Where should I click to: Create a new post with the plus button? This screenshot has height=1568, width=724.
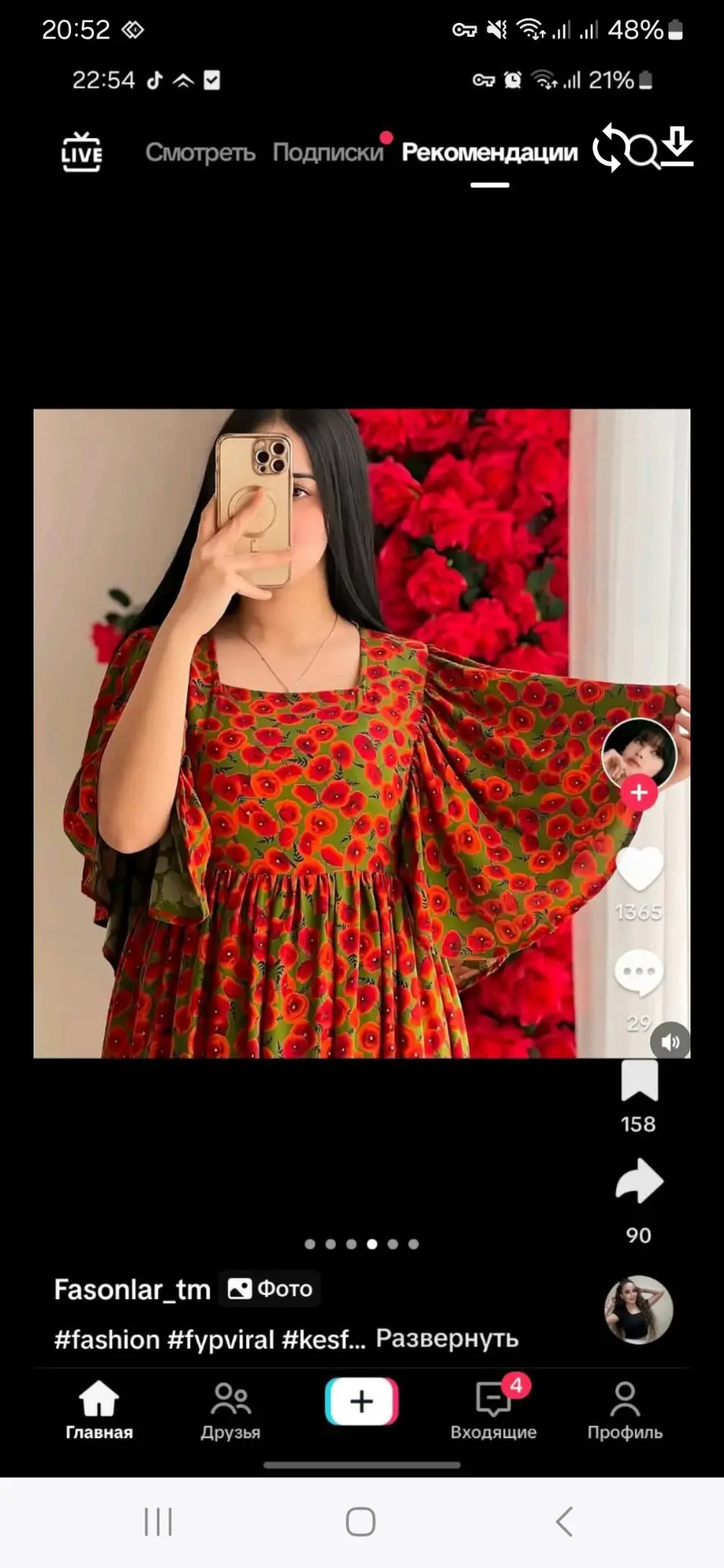coord(361,1401)
